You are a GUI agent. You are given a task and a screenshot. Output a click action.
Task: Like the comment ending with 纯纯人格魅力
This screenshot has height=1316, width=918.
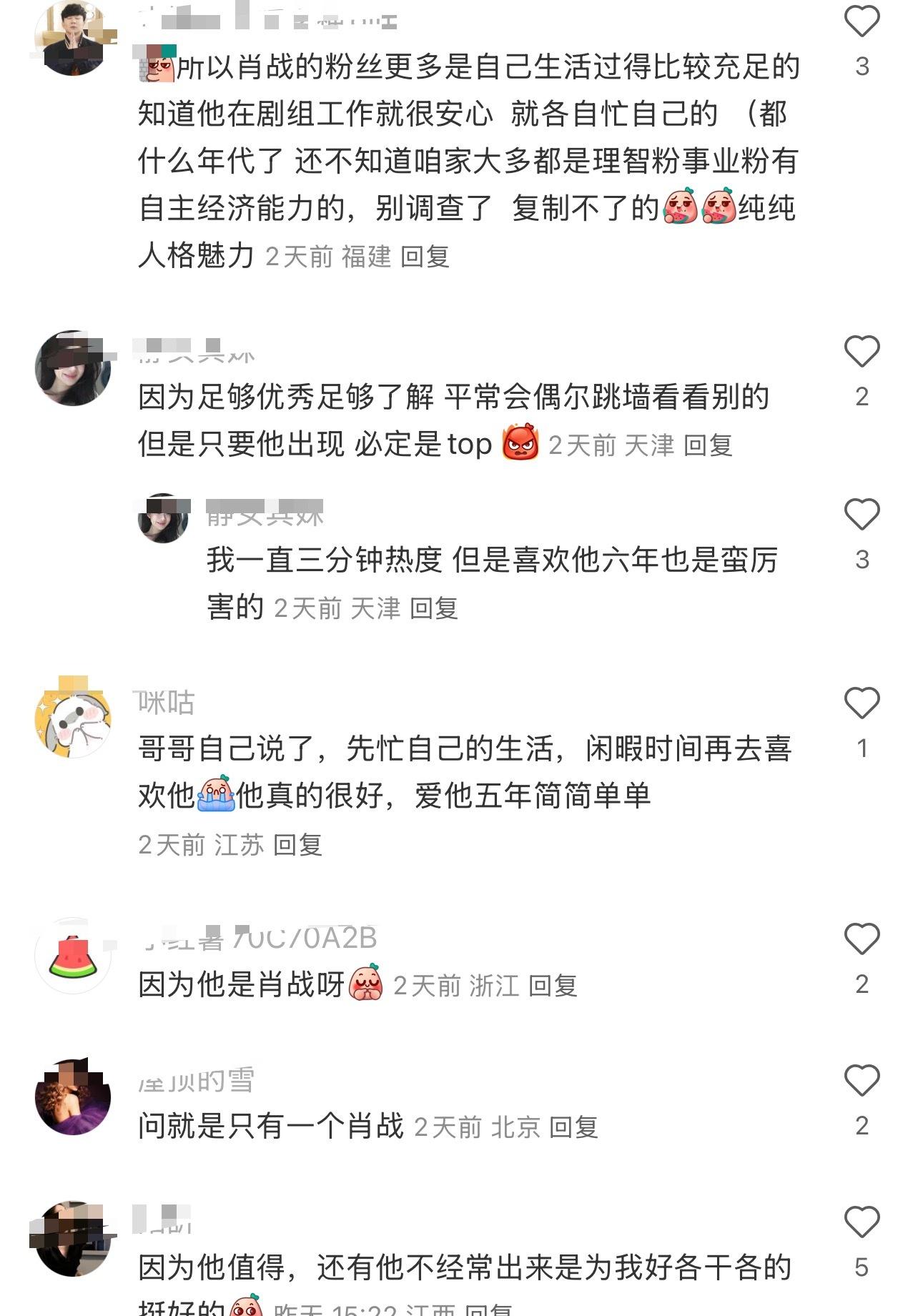[862, 22]
